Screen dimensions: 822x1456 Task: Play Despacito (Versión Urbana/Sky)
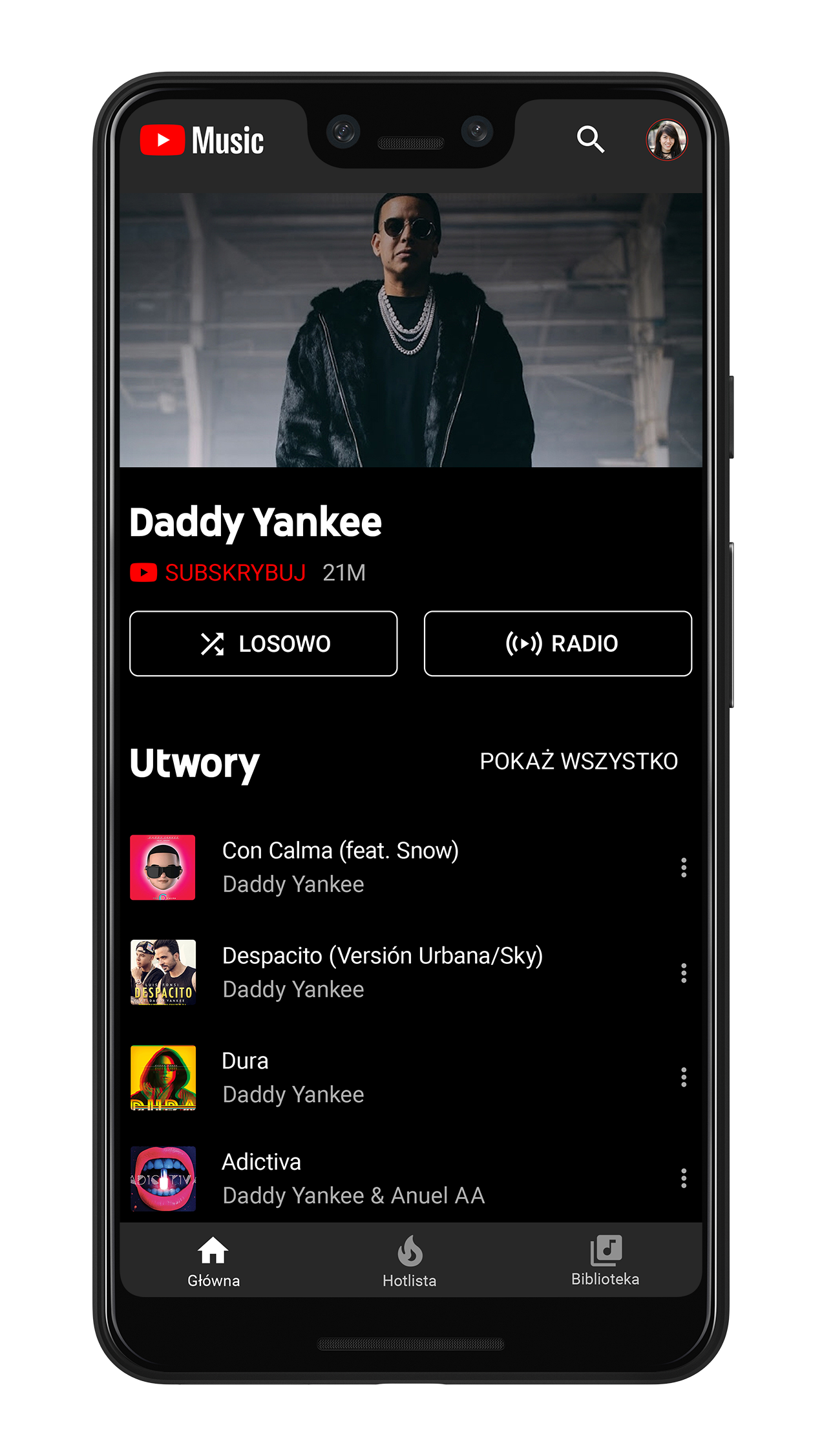click(x=381, y=972)
